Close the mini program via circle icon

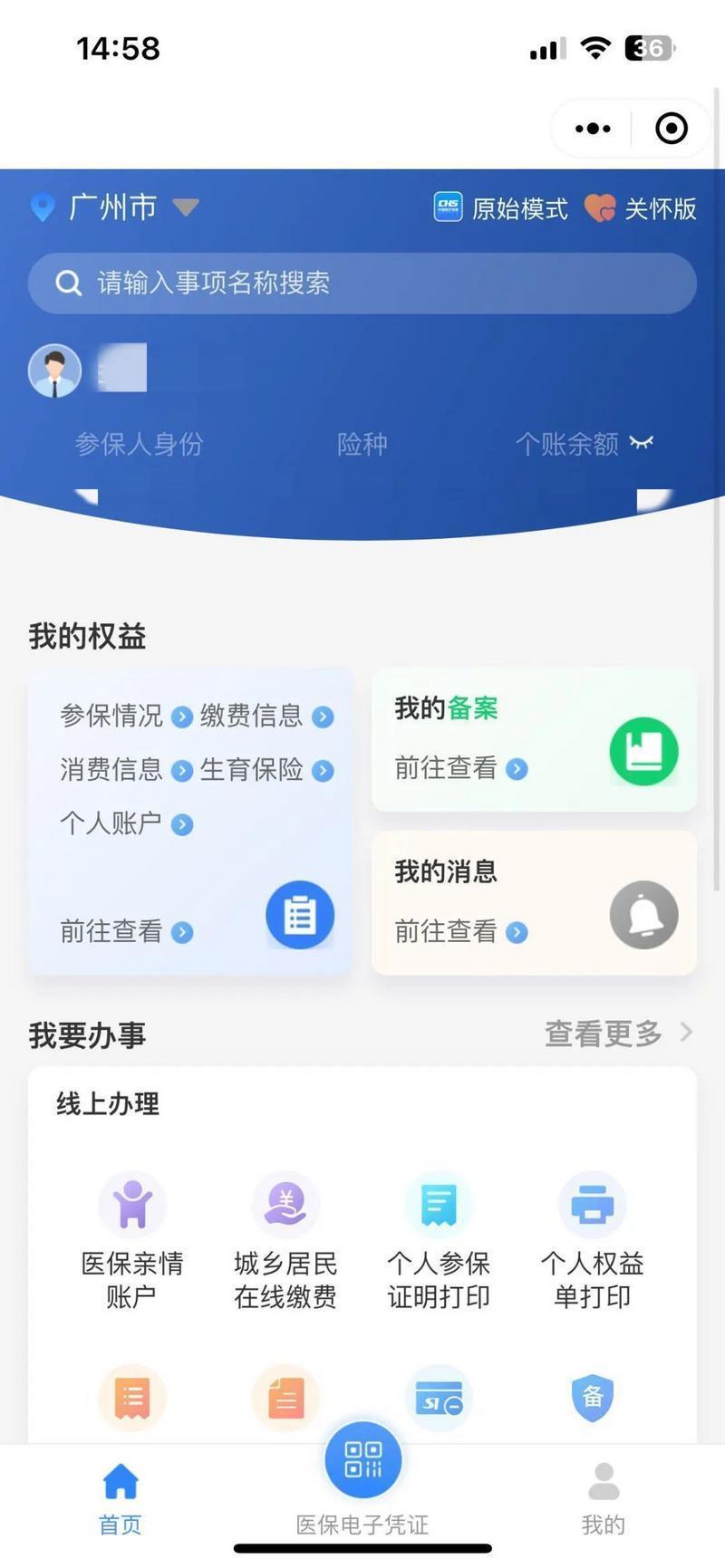tap(671, 129)
